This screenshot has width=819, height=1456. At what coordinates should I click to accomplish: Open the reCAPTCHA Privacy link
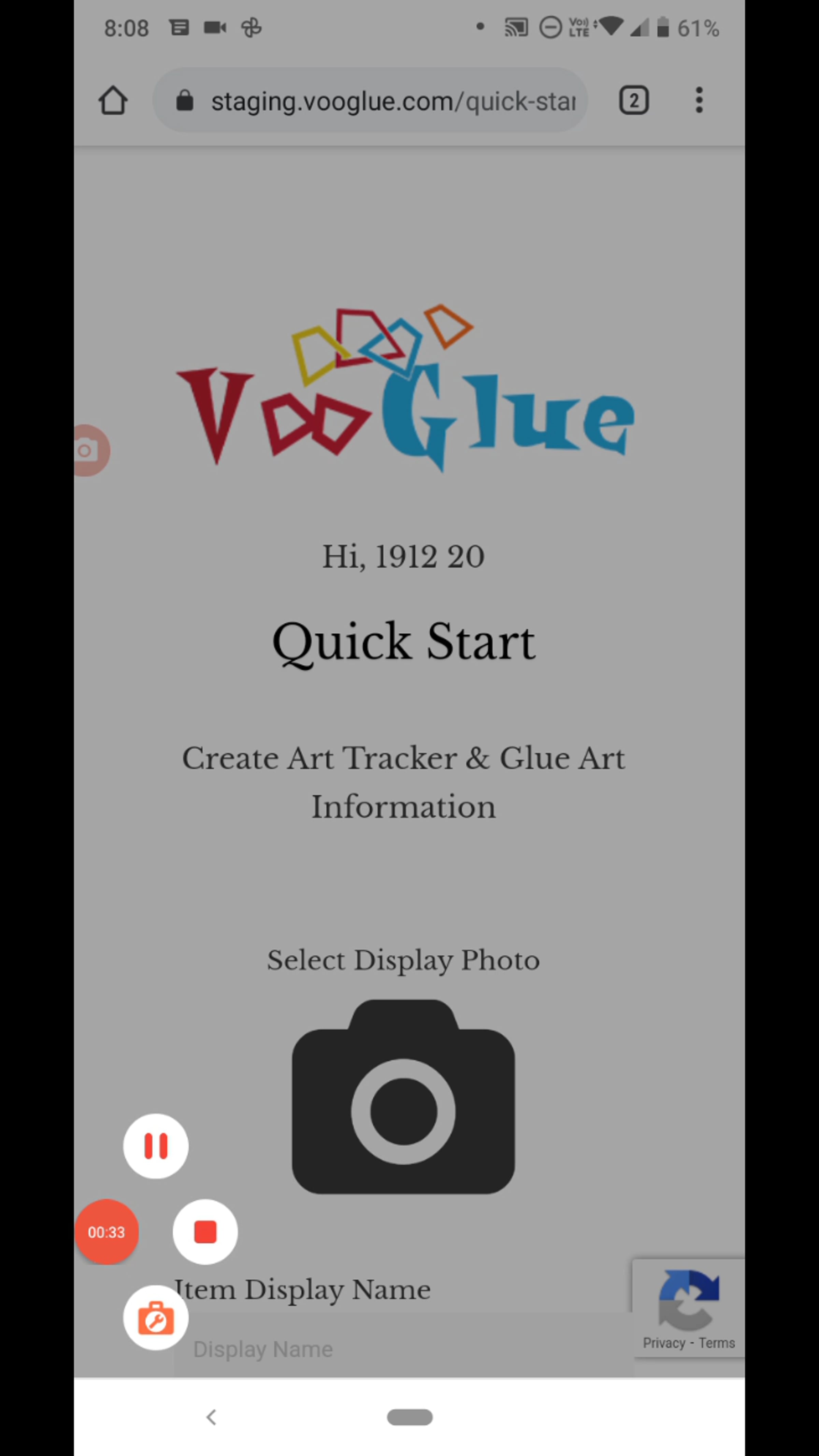pos(664,1343)
